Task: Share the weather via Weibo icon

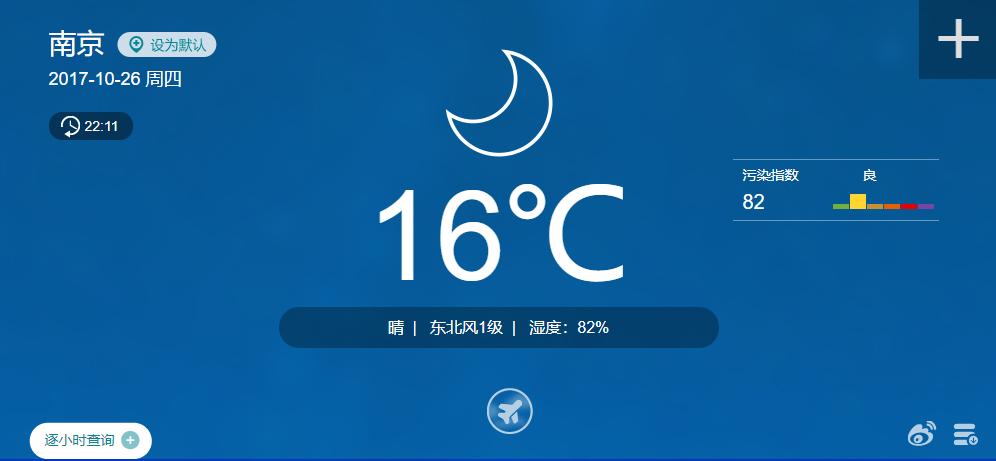Action: 922,434
